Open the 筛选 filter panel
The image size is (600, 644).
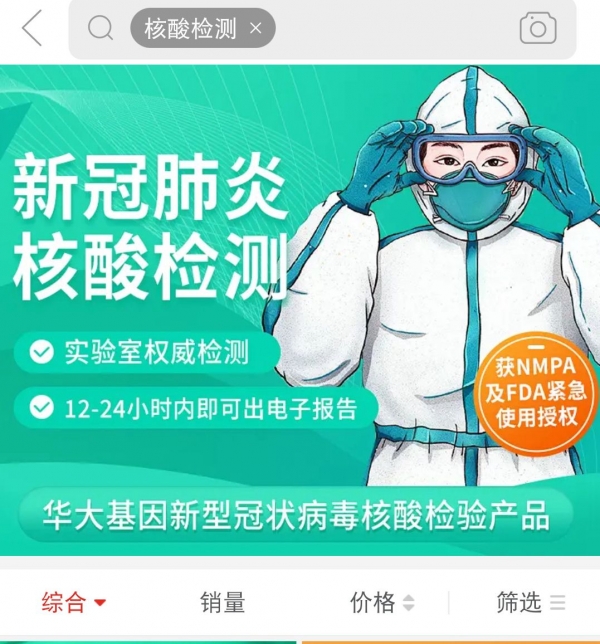coord(531,602)
